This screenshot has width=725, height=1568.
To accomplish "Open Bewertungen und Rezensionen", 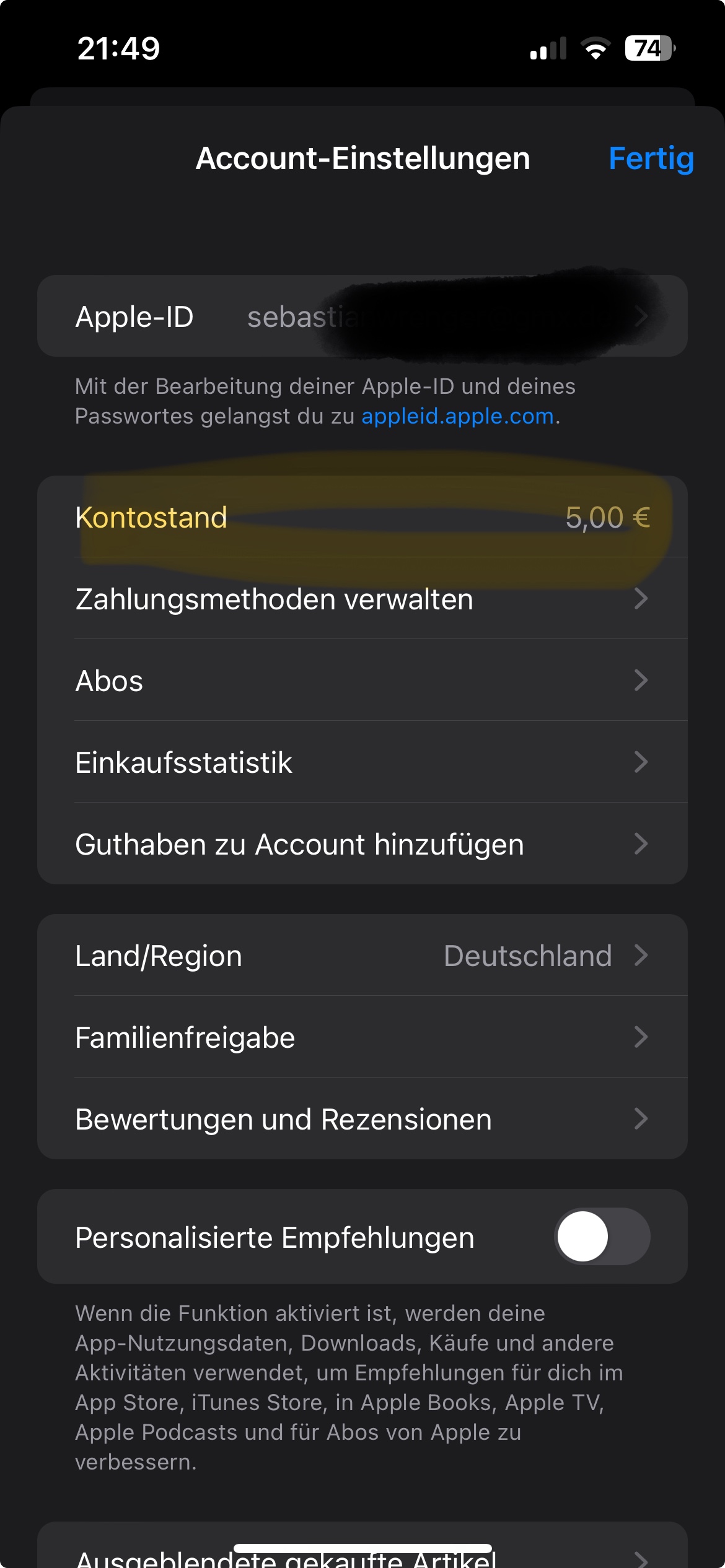I will tap(362, 1119).
